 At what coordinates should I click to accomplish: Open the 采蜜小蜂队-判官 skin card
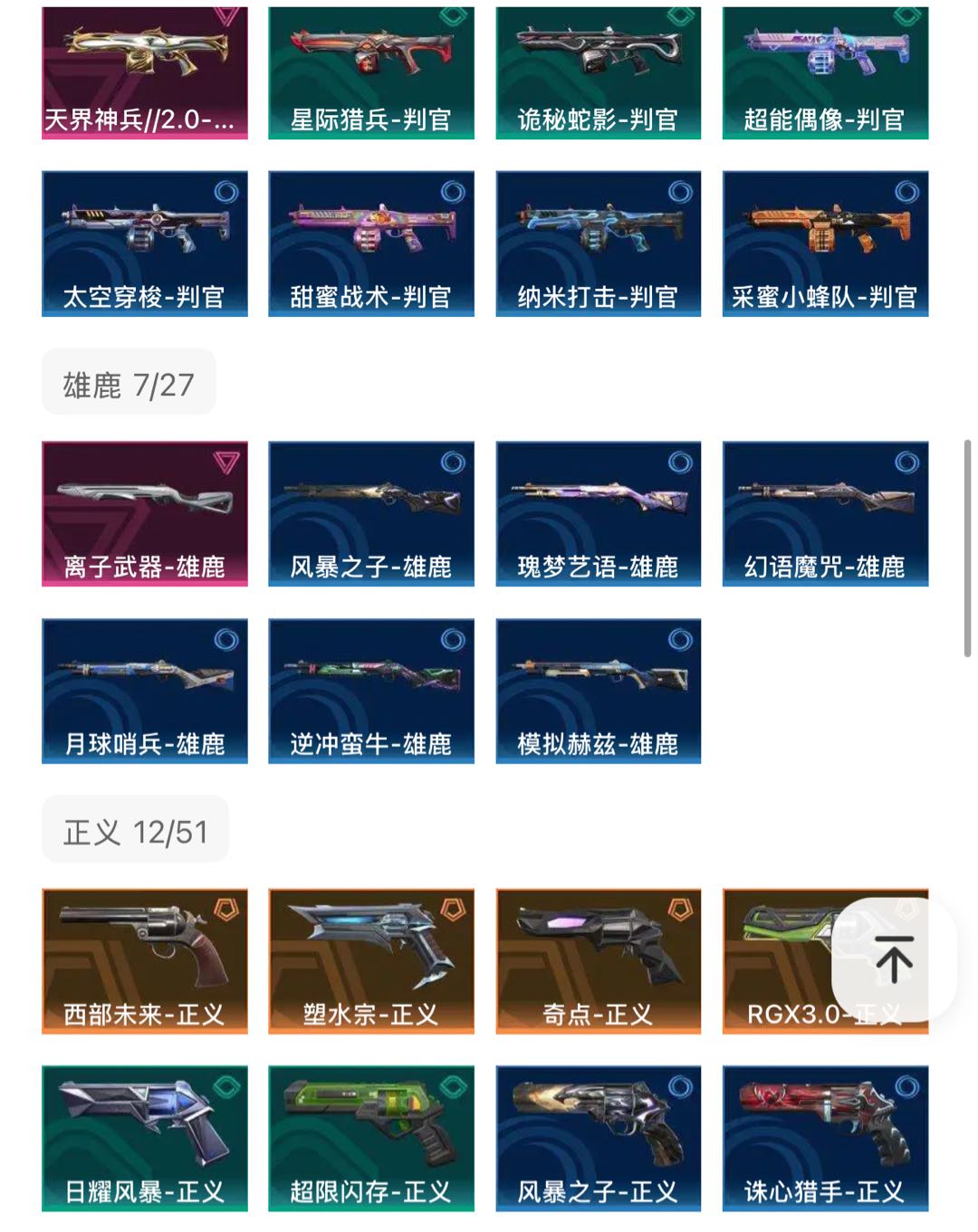click(825, 244)
